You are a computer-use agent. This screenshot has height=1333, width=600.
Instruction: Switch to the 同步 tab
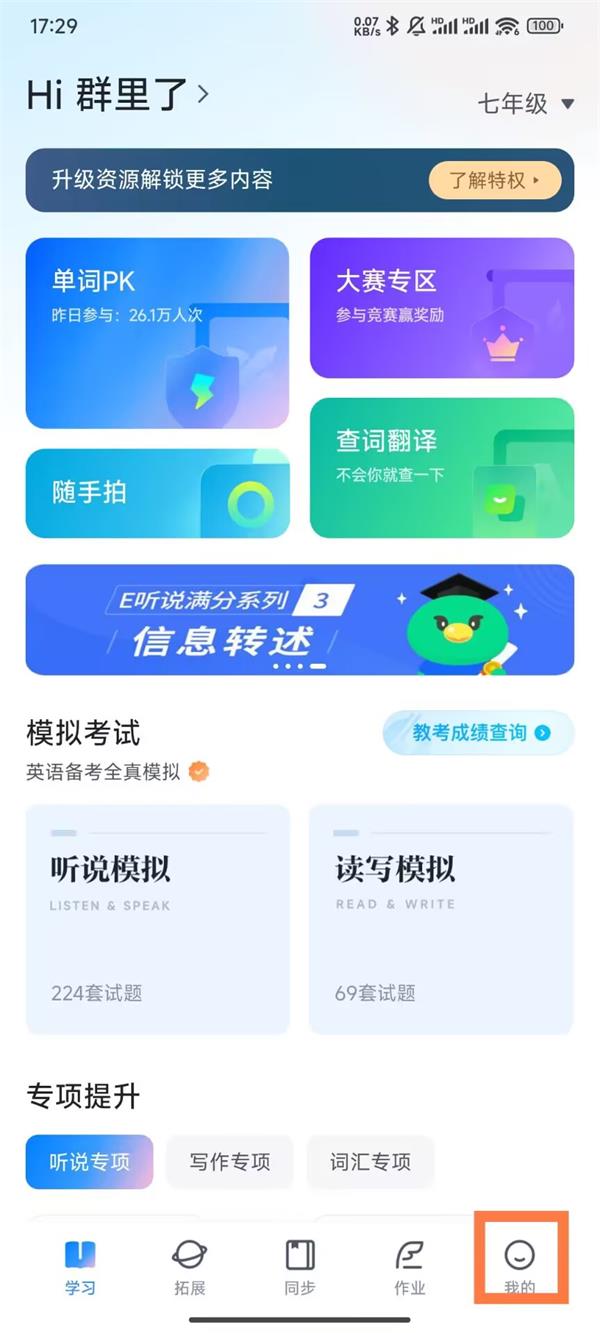299,1266
